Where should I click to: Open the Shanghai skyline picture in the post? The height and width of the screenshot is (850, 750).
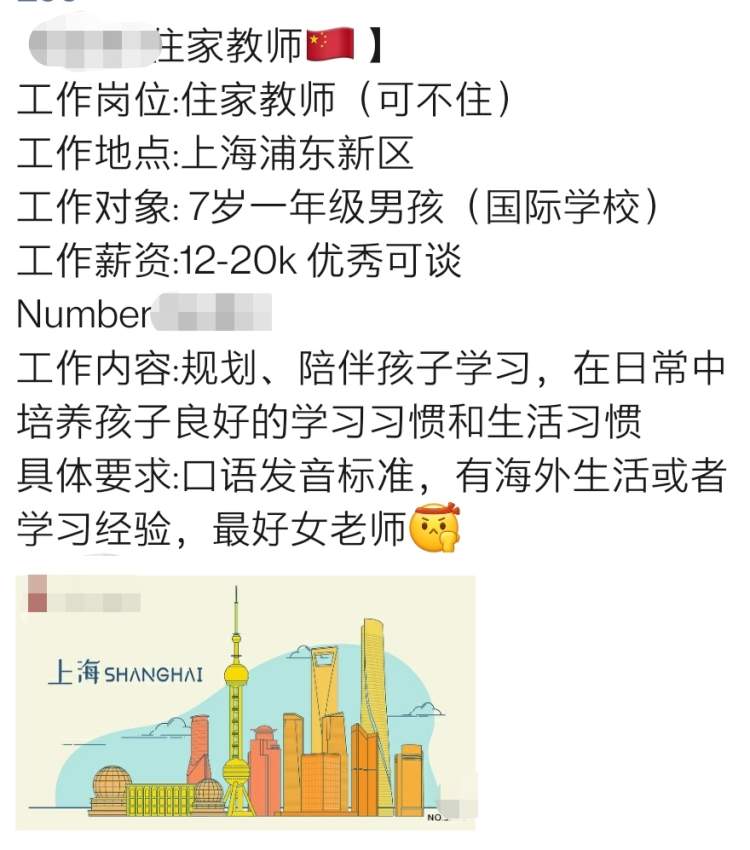(245, 702)
